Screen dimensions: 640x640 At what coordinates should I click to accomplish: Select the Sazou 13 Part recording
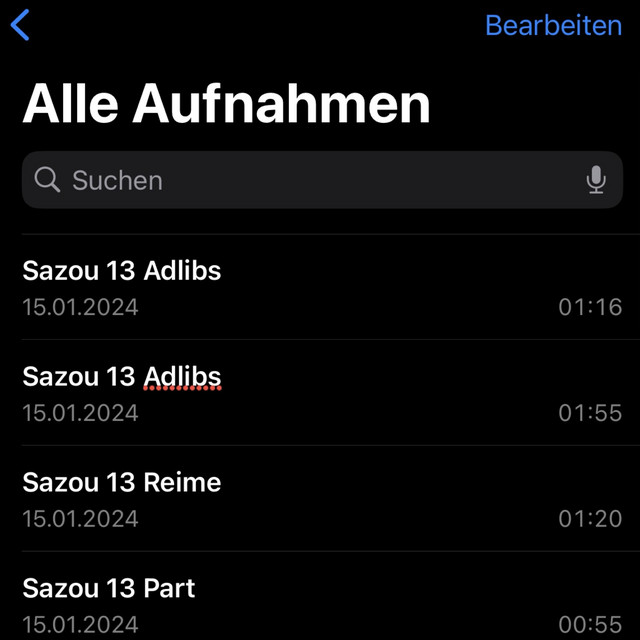point(320,603)
